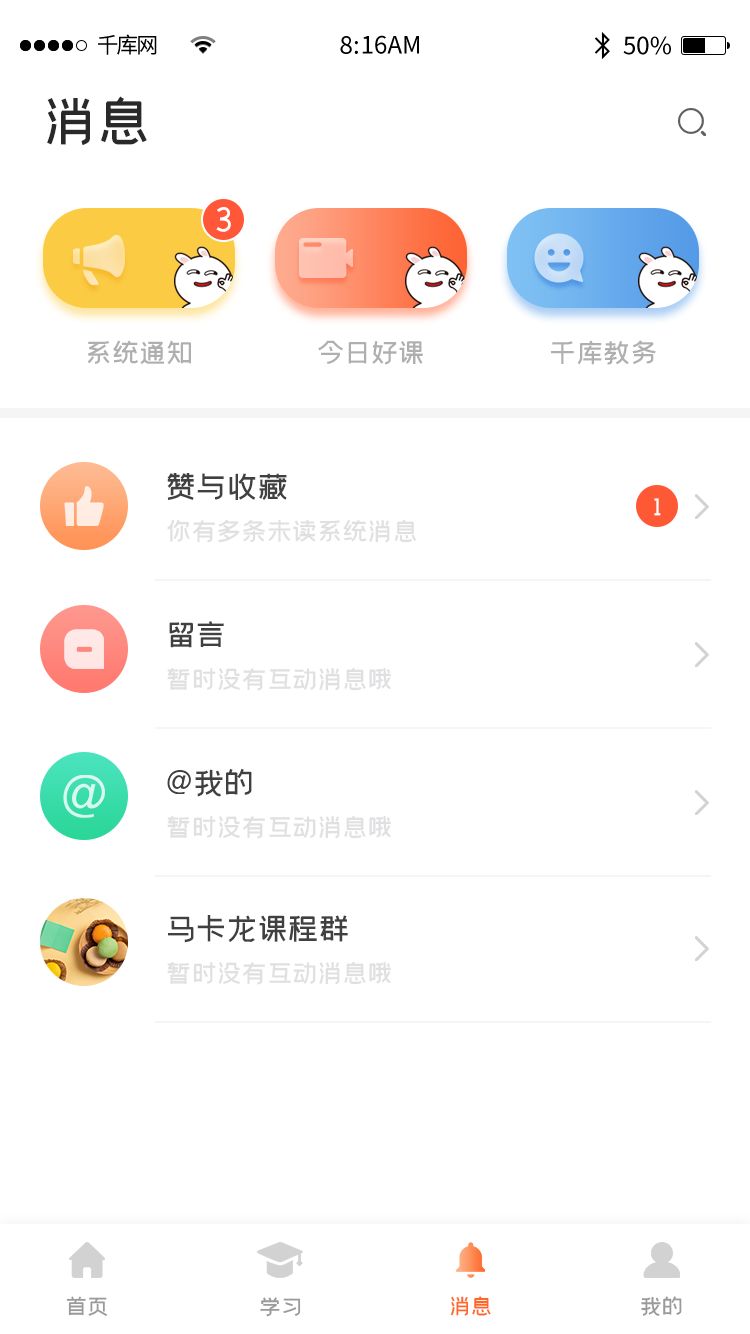This screenshot has width=750, height=1334.
Task: Open the 赞与收藏 row
Action: (x=375, y=507)
